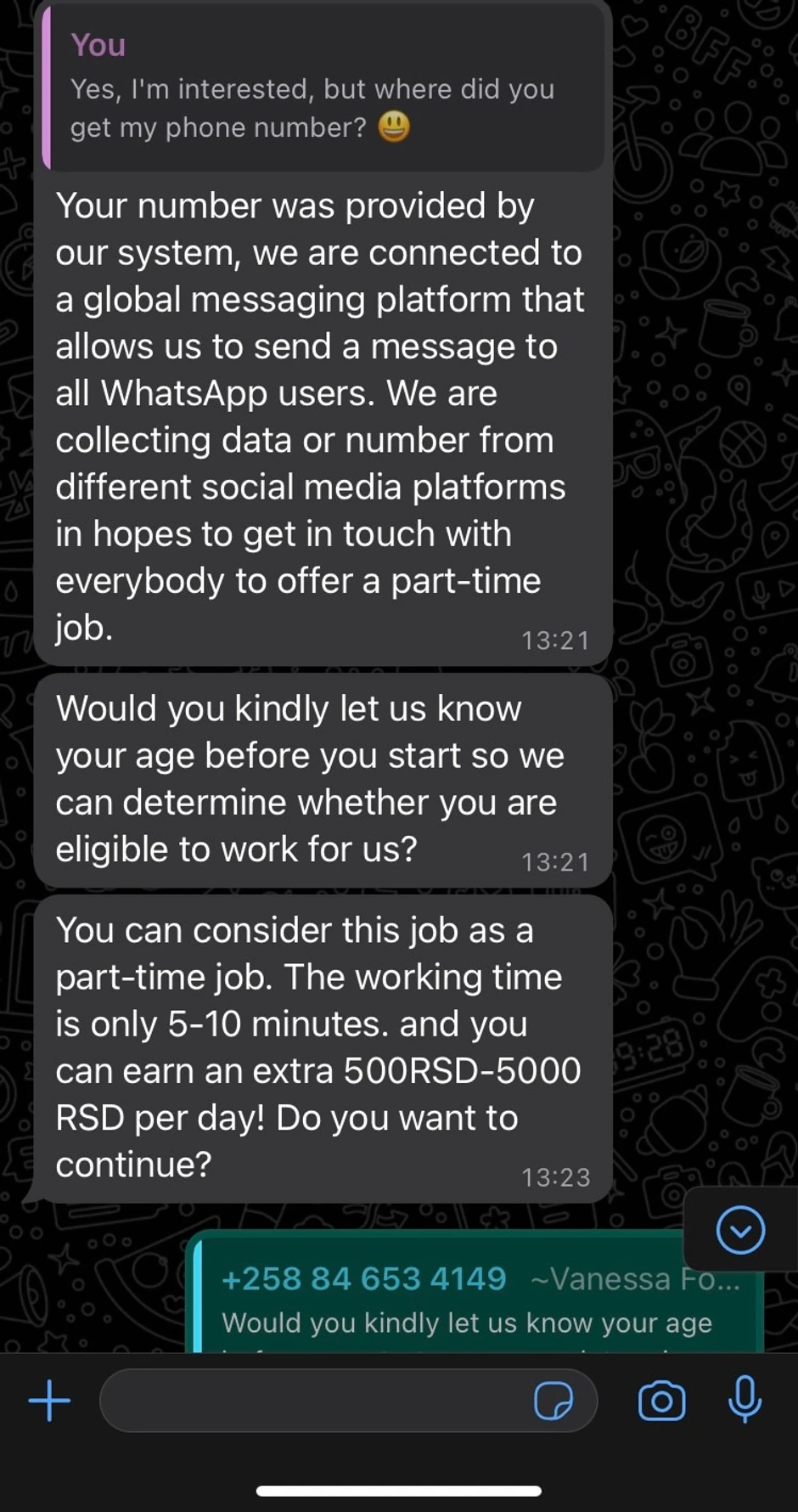Tap the microphone voice message icon
Viewport: 798px width, 1512px height.
click(x=745, y=1399)
